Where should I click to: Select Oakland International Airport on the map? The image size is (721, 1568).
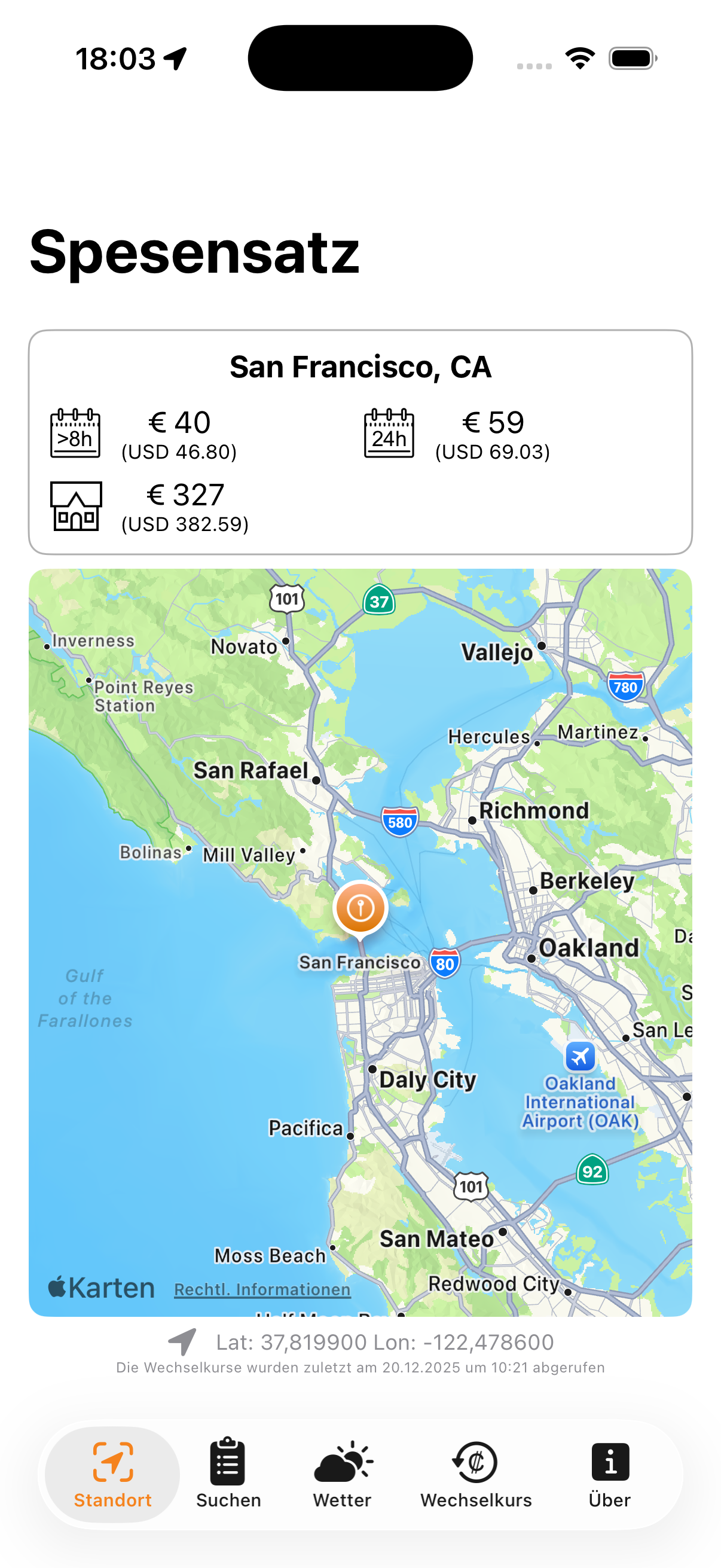(x=580, y=1057)
